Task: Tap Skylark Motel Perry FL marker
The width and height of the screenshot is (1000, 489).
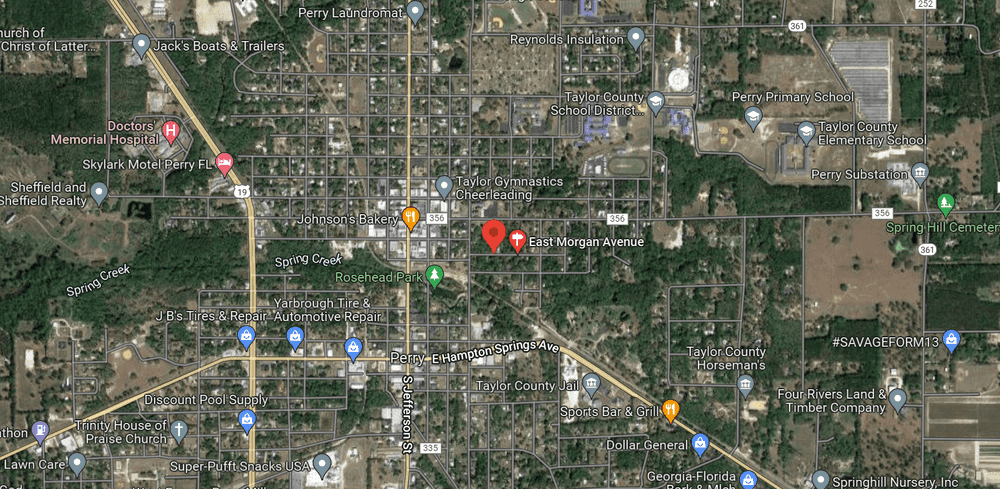Action: 226,162
